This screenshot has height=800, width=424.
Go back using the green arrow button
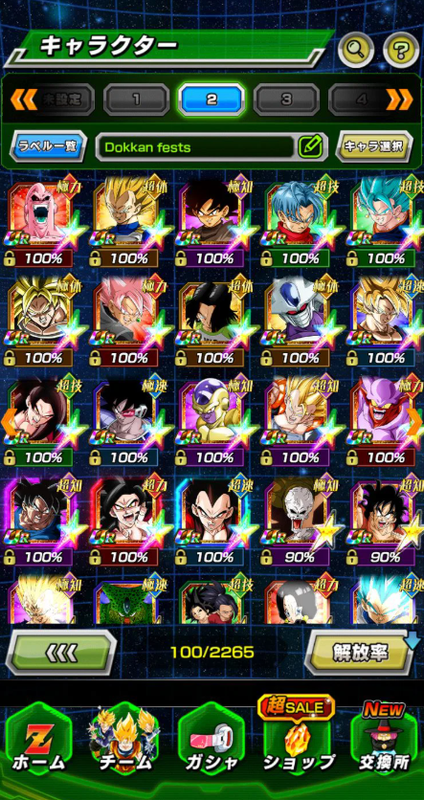pos(61,652)
